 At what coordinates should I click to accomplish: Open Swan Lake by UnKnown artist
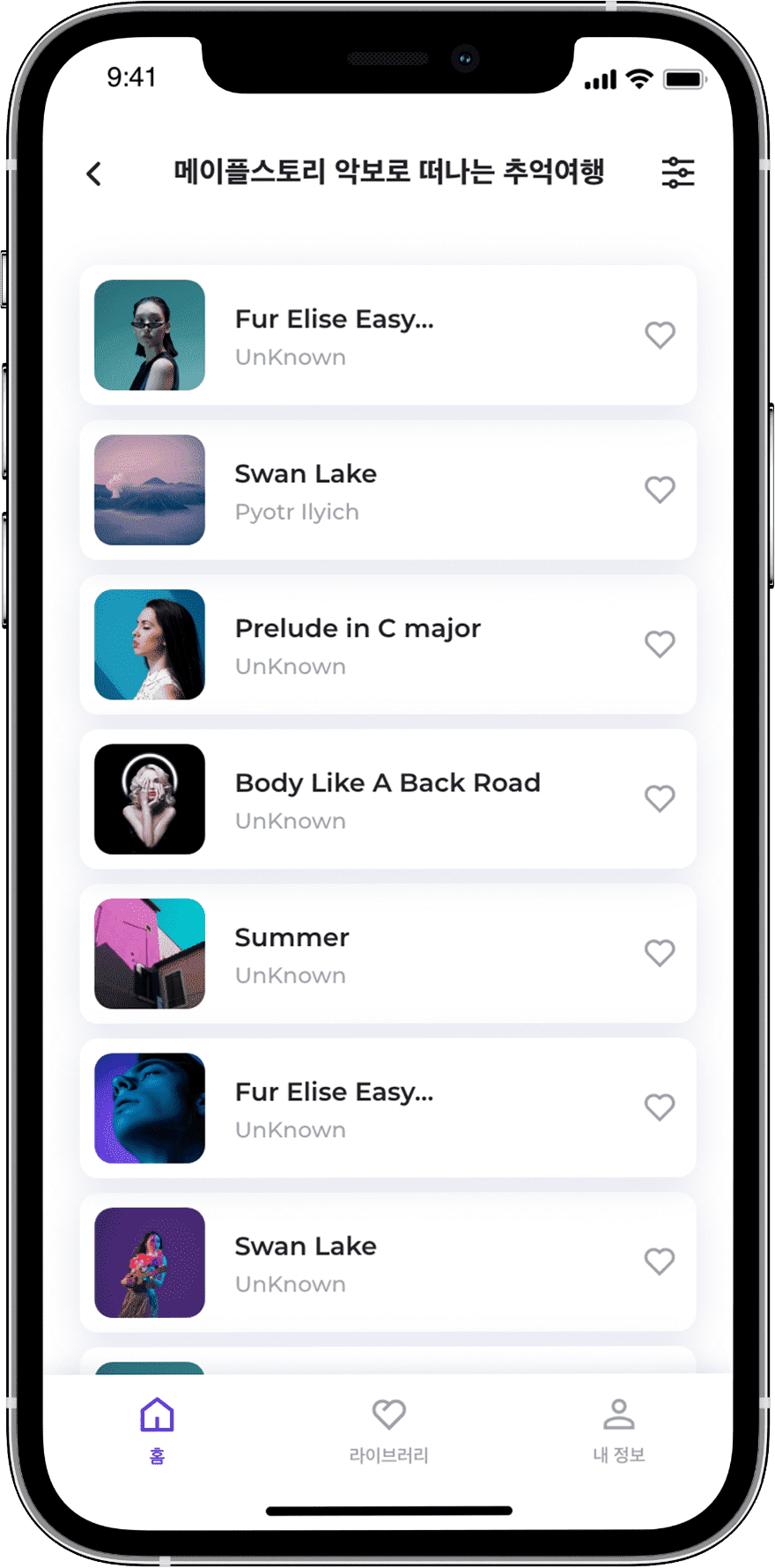[387, 1263]
